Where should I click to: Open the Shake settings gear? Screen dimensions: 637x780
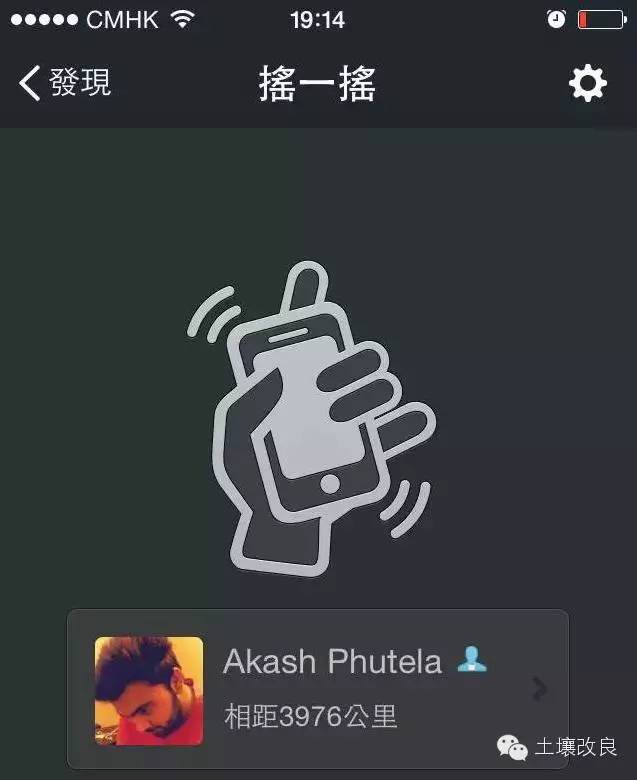click(x=587, y=83)
